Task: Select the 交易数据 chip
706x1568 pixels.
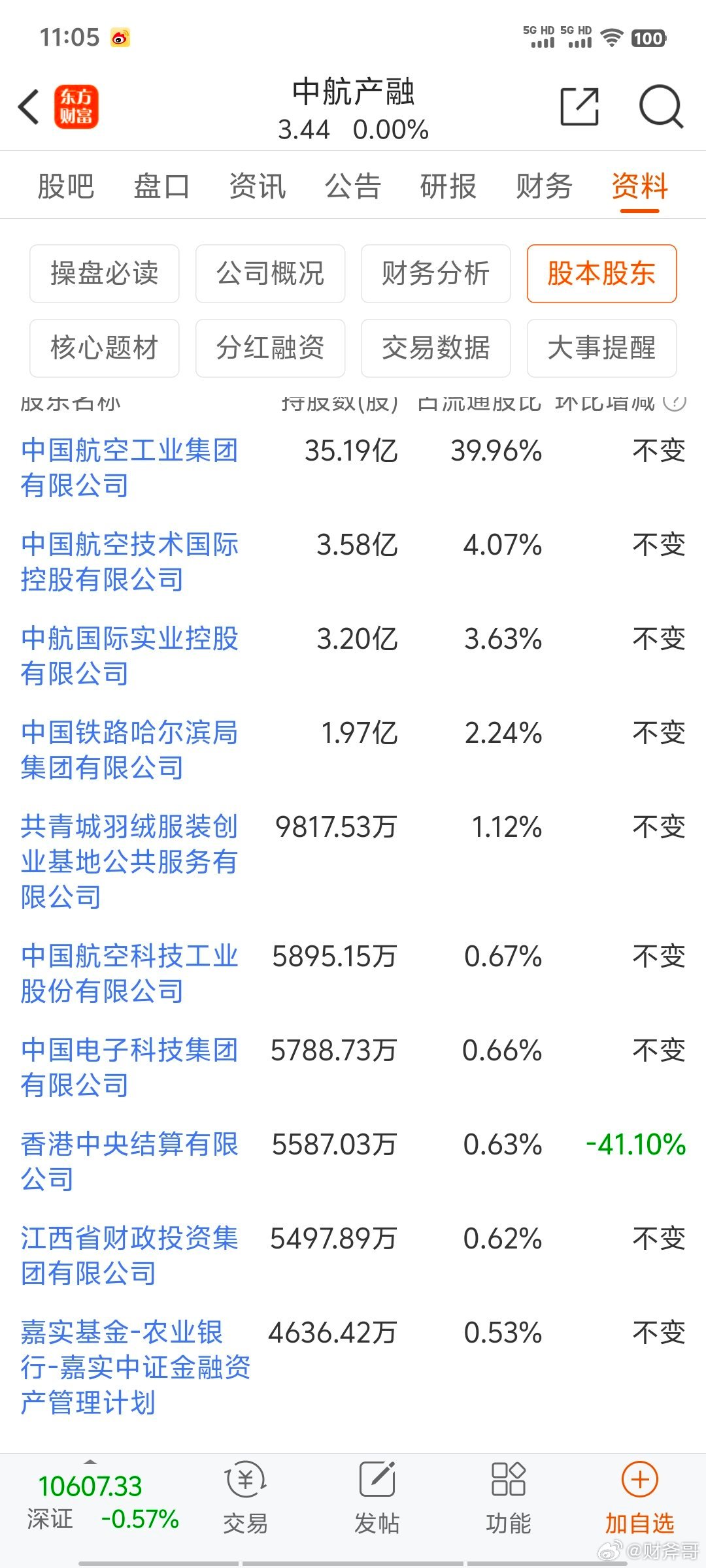Action: tap(436, 348)
